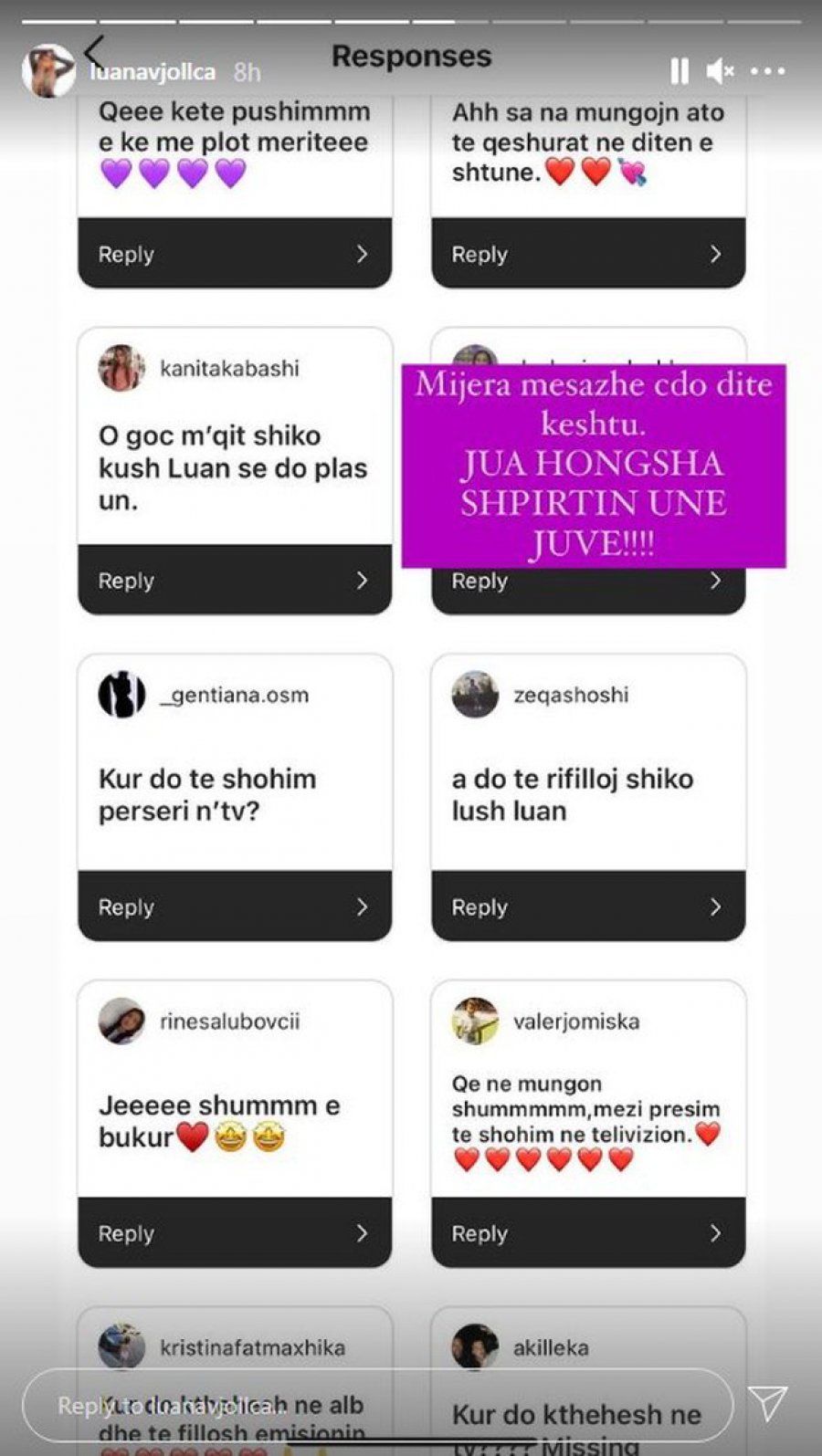Share the story via the paper plane icon
The image size is (822, 1456).
(767, 1403)
